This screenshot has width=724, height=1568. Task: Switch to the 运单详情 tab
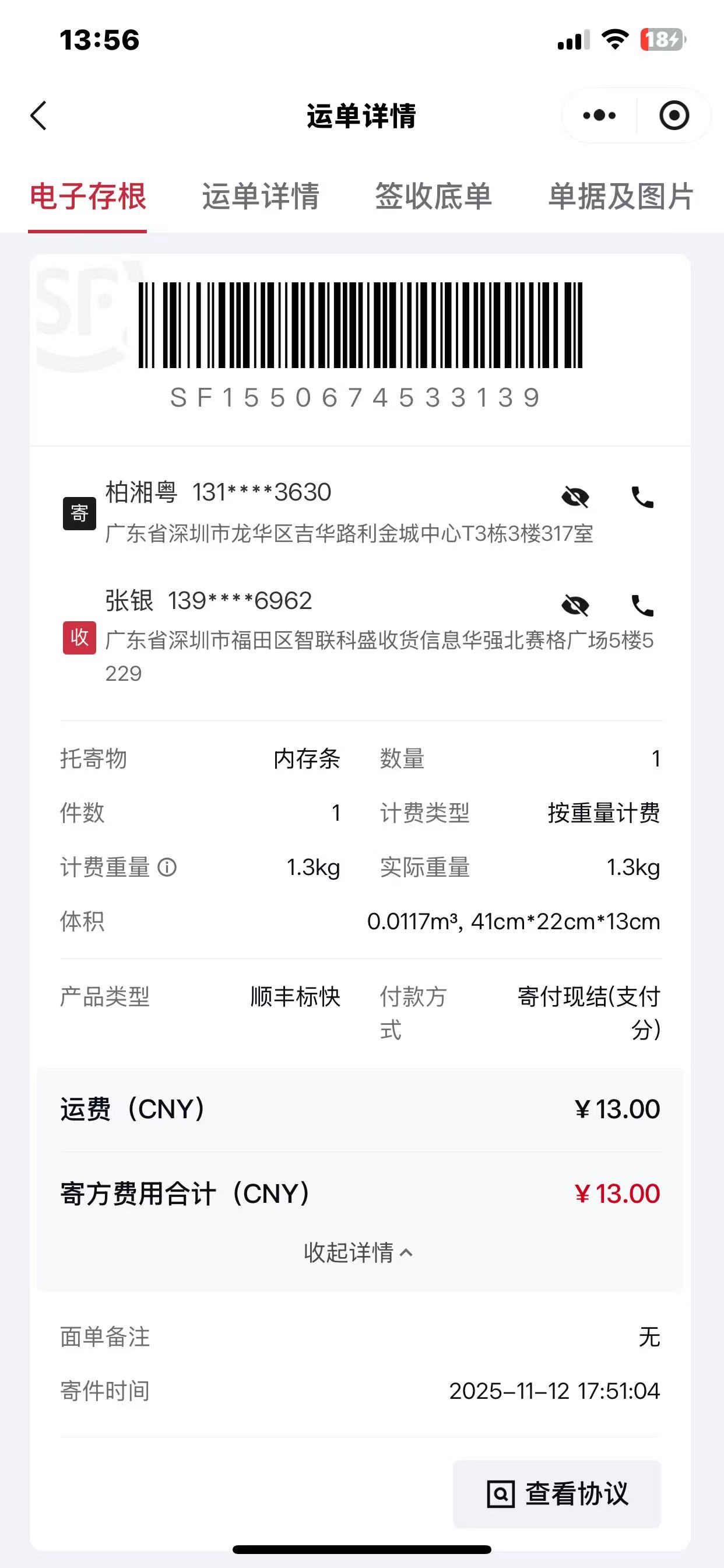tap(261, 197)
